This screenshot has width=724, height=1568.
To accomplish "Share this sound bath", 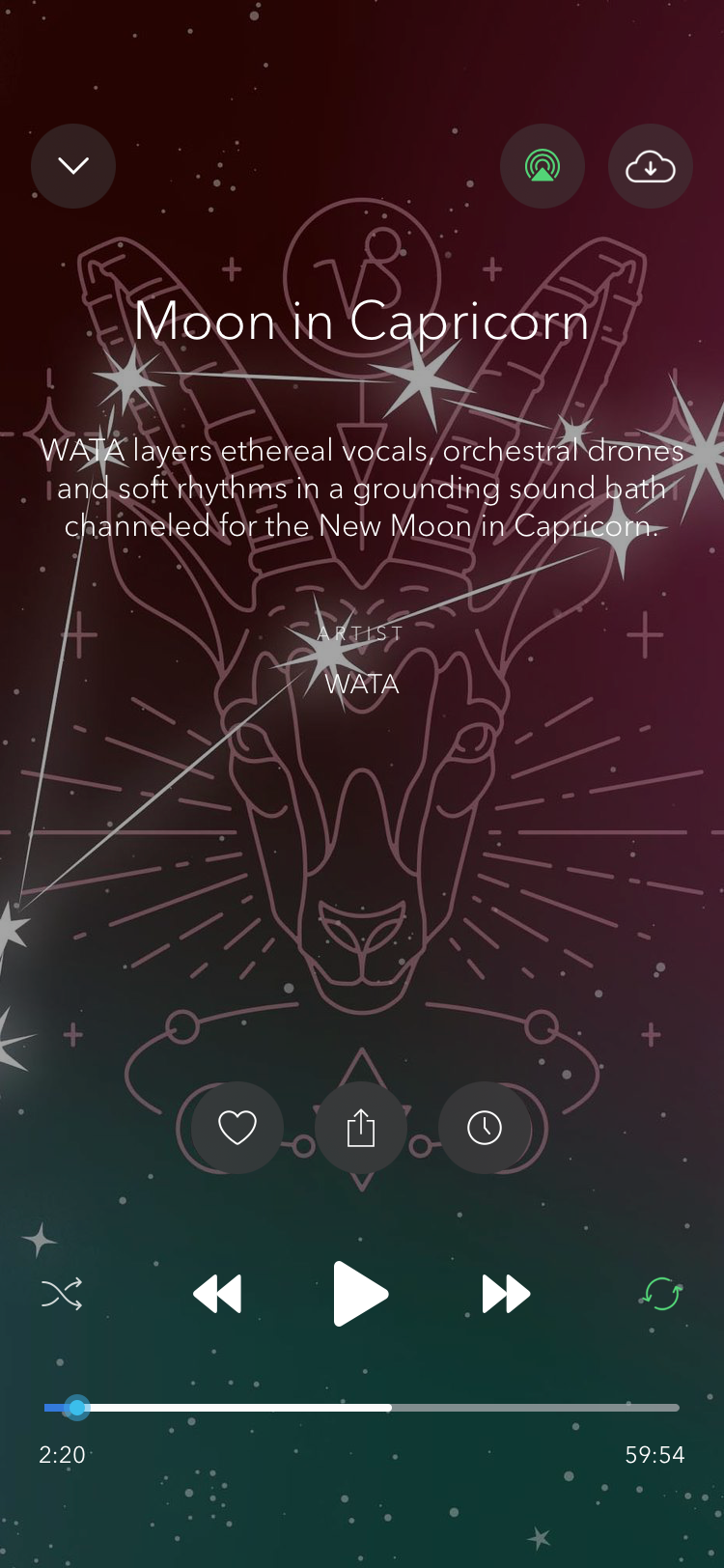I will click(361, 1127).
